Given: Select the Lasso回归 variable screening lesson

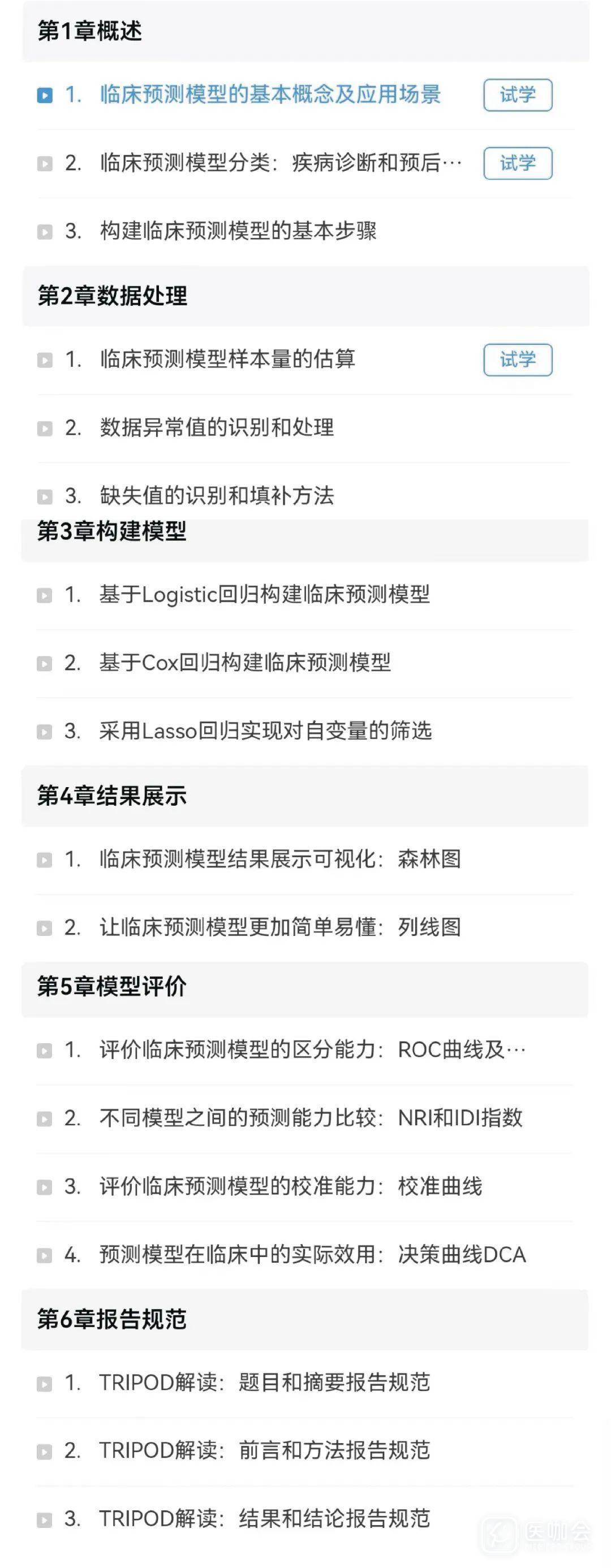Looking at the screenshot, I should coord(265,731).
